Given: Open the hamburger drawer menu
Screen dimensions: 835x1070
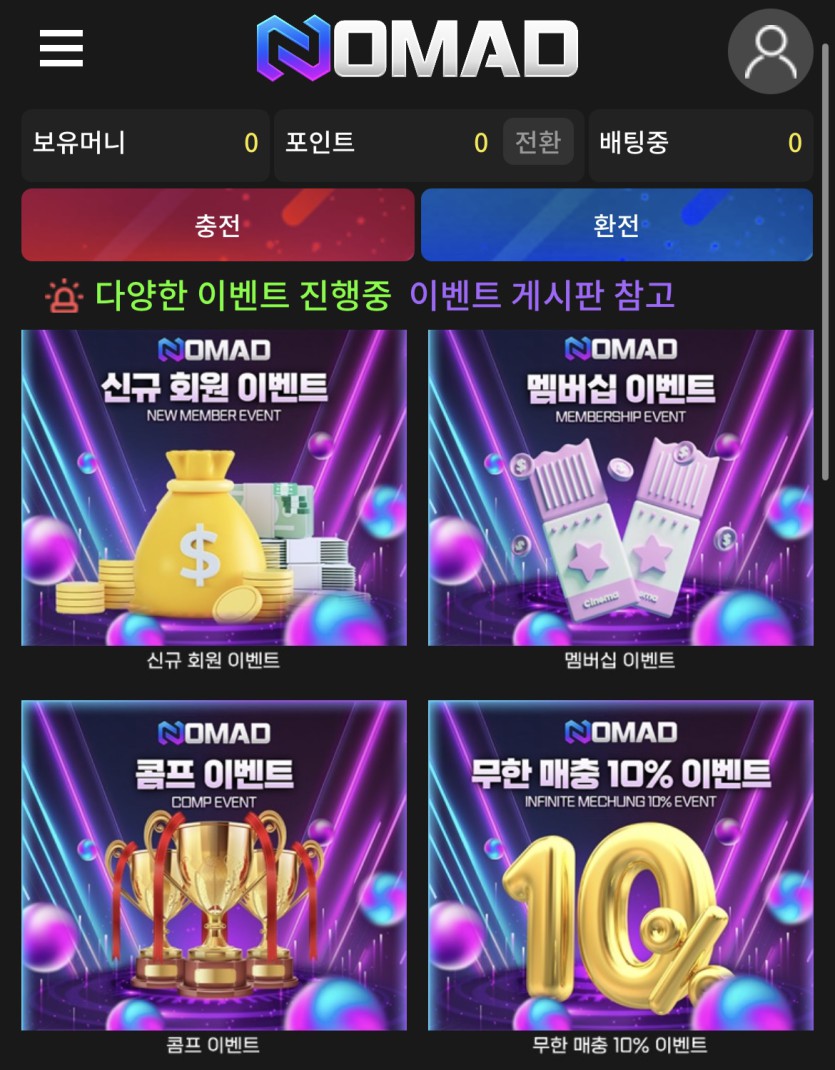Looking at the screenshot, I should (61, 47).
